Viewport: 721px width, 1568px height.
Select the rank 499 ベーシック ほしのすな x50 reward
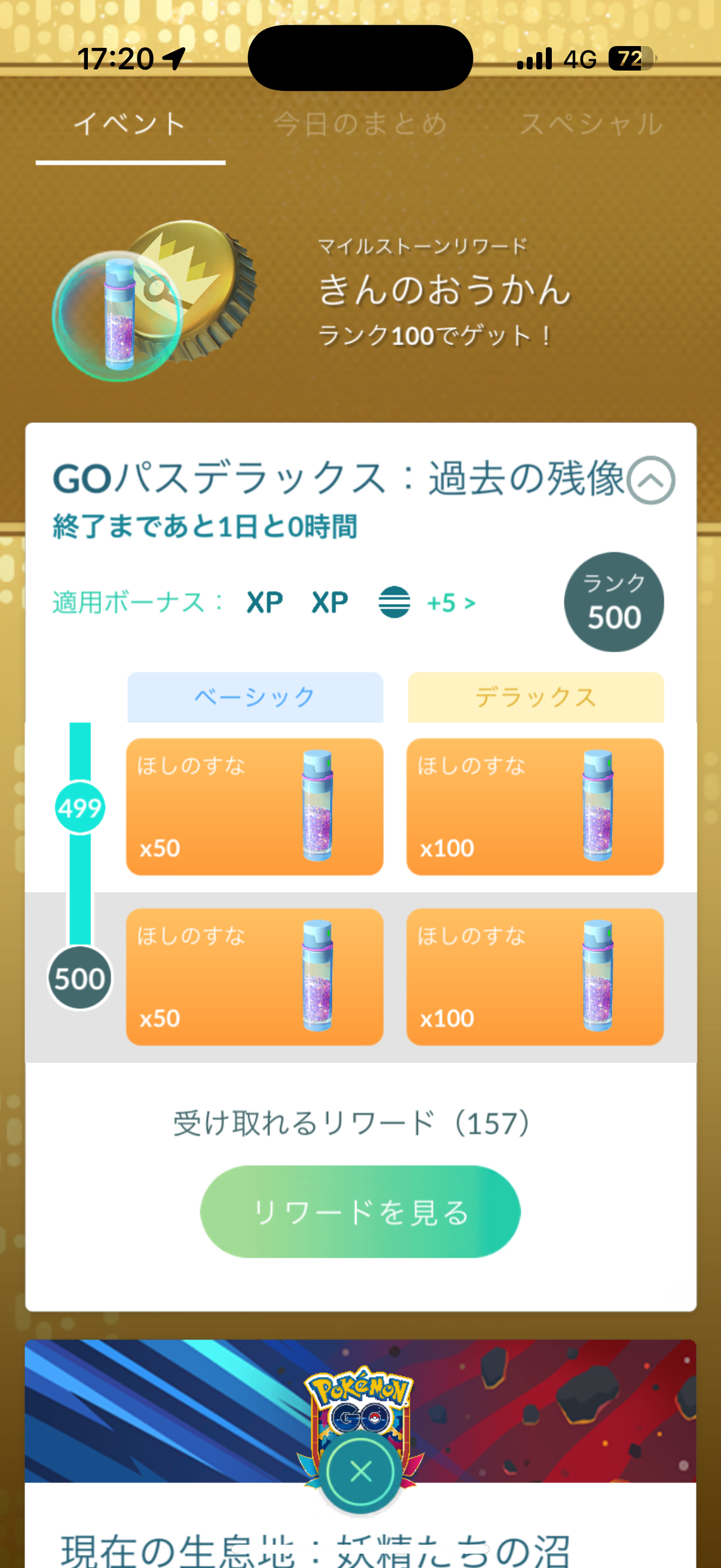point(254,807)
